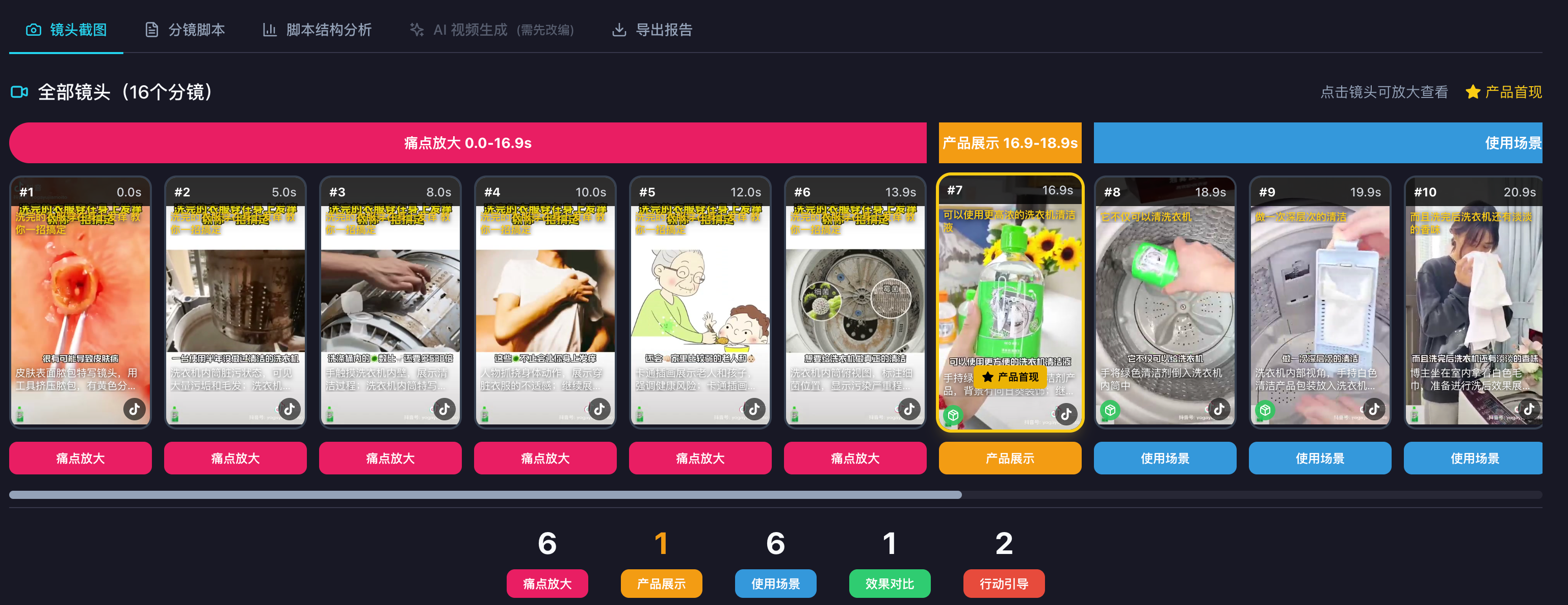The height and width of the screenshot is (605, 1568).
Task: Tap the blue 使用场景 segment bar
Action: point(1318,142)
